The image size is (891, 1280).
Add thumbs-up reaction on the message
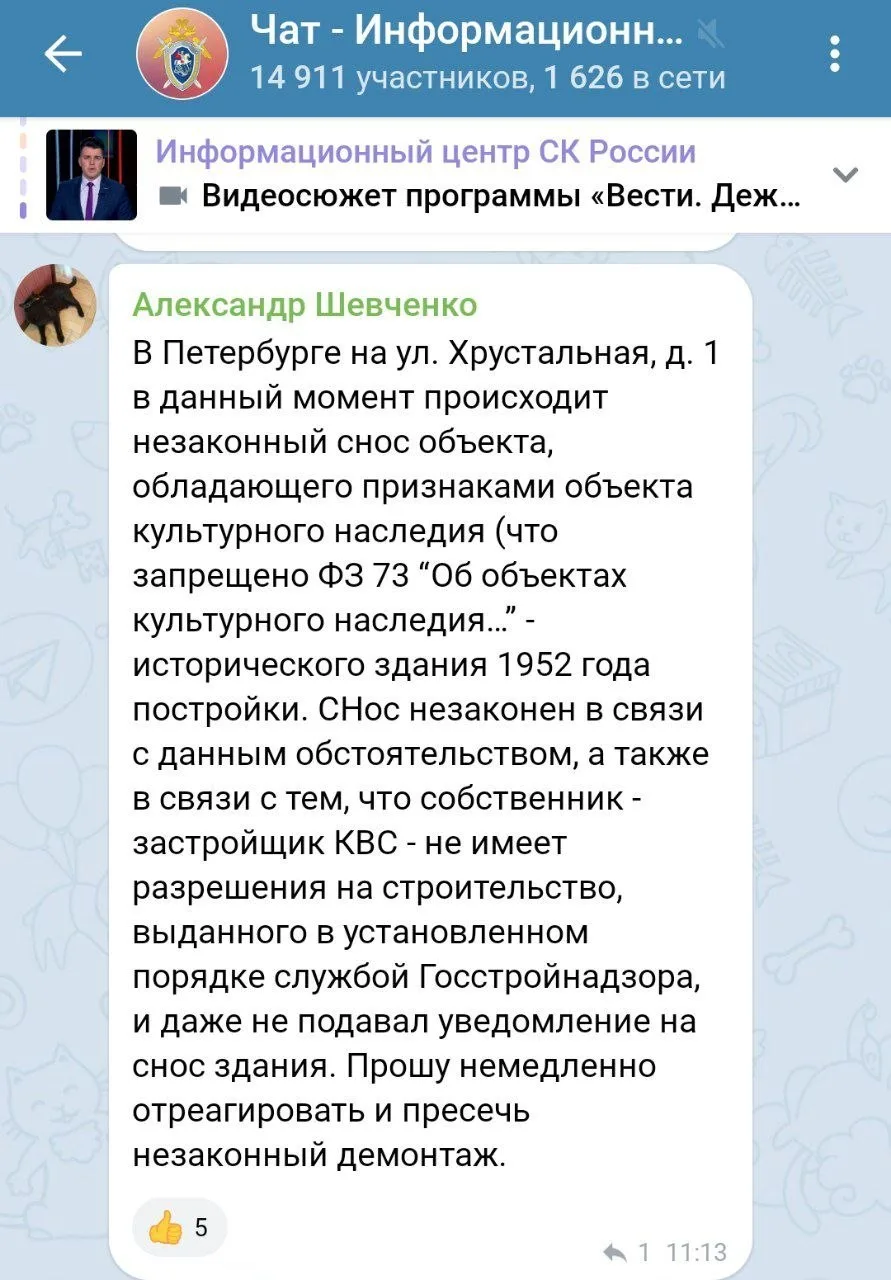[179, 1227]
